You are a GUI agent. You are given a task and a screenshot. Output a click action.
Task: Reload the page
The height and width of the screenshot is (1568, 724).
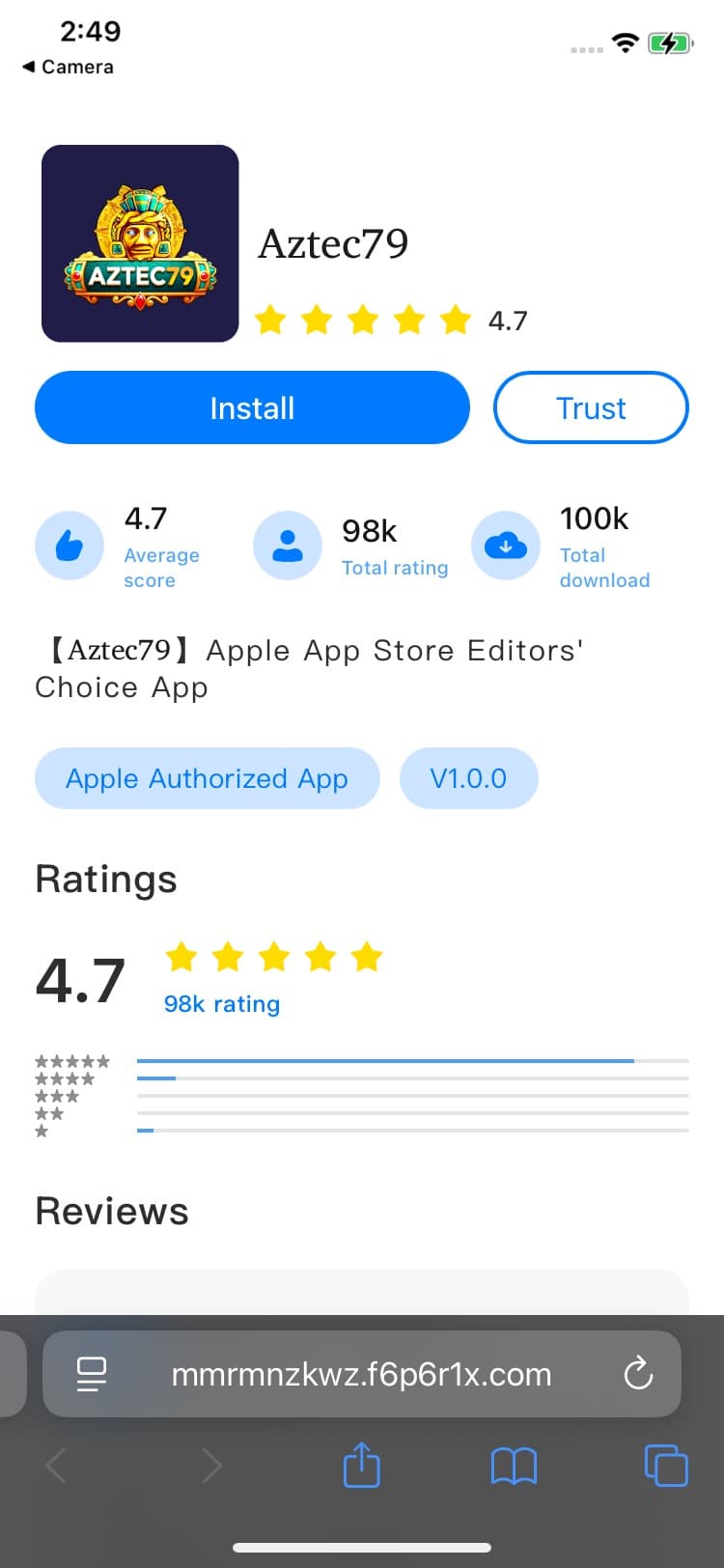pyautogui.click(x=638, y=1373)
